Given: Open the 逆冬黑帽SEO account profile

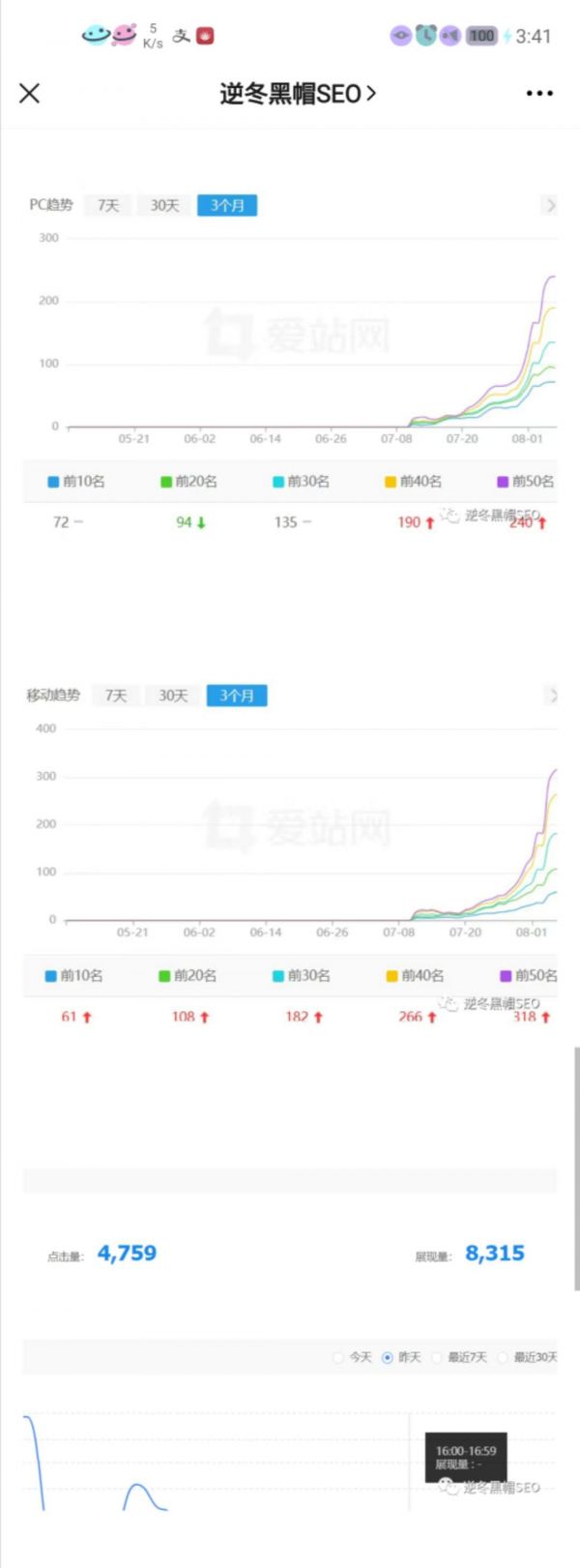Looking at the screenshot, I should tap(297, 94).
